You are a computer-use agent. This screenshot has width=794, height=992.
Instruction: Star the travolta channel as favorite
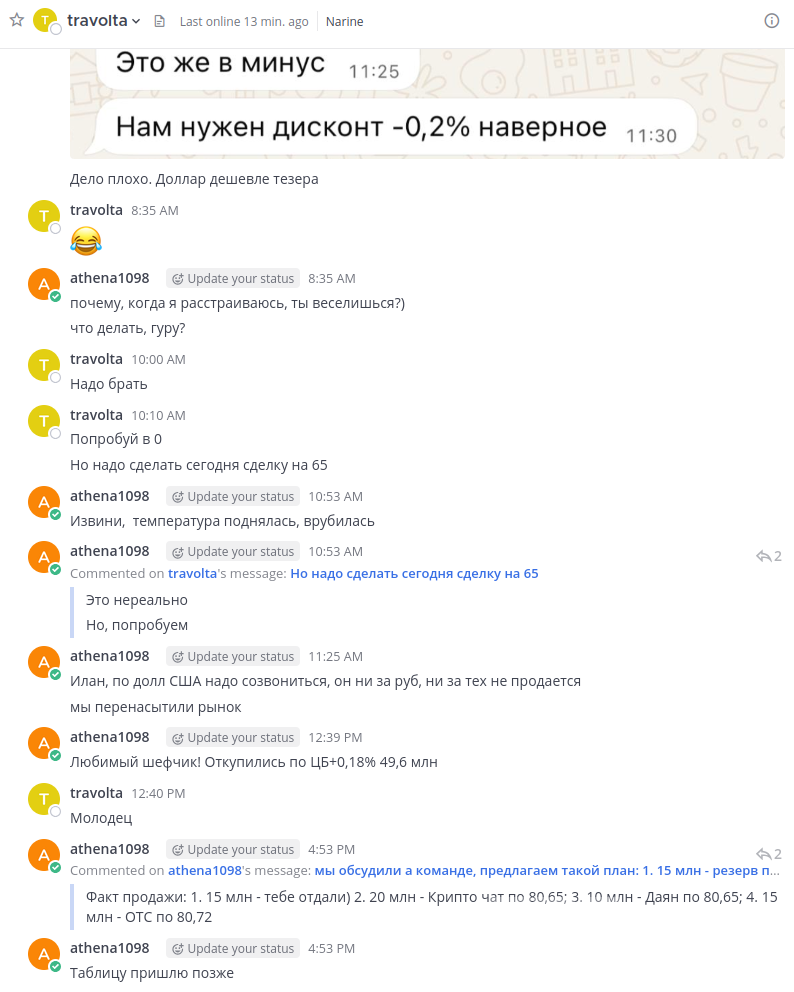click(x=16, y=20)
